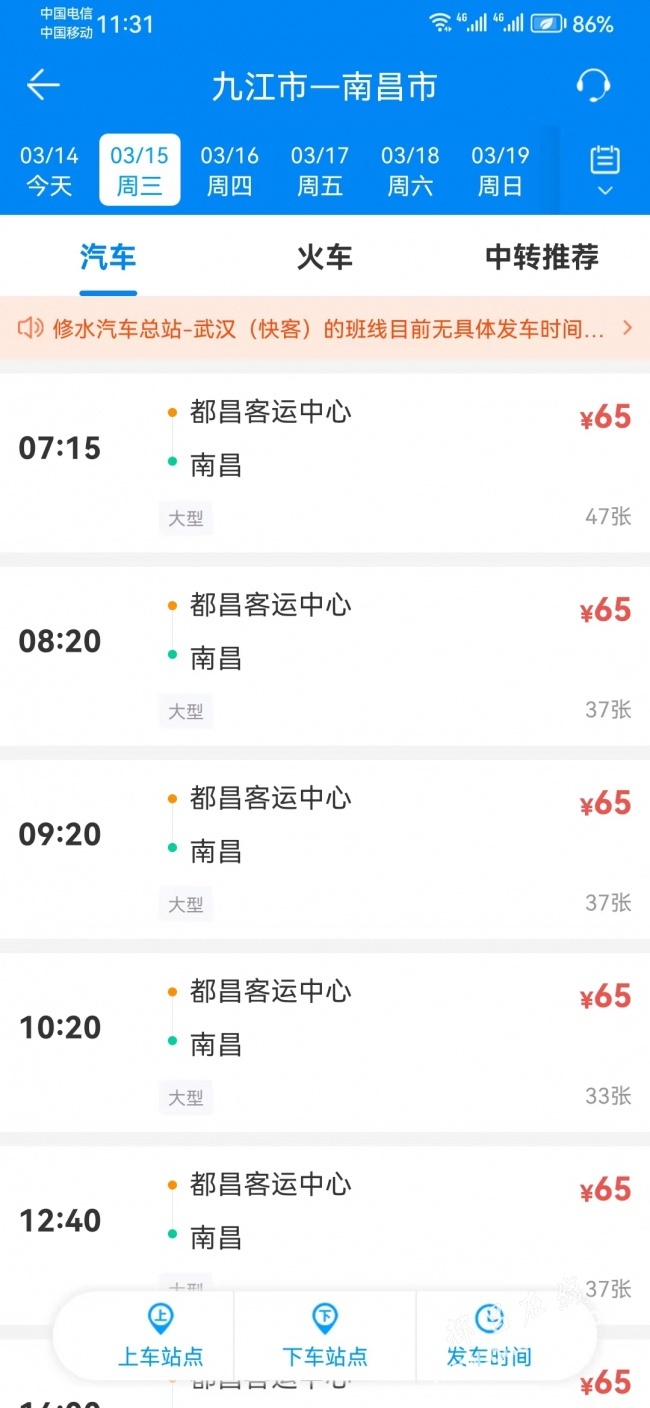Open the 修水汽车总站-武汉 notice banner

(325, 328)
